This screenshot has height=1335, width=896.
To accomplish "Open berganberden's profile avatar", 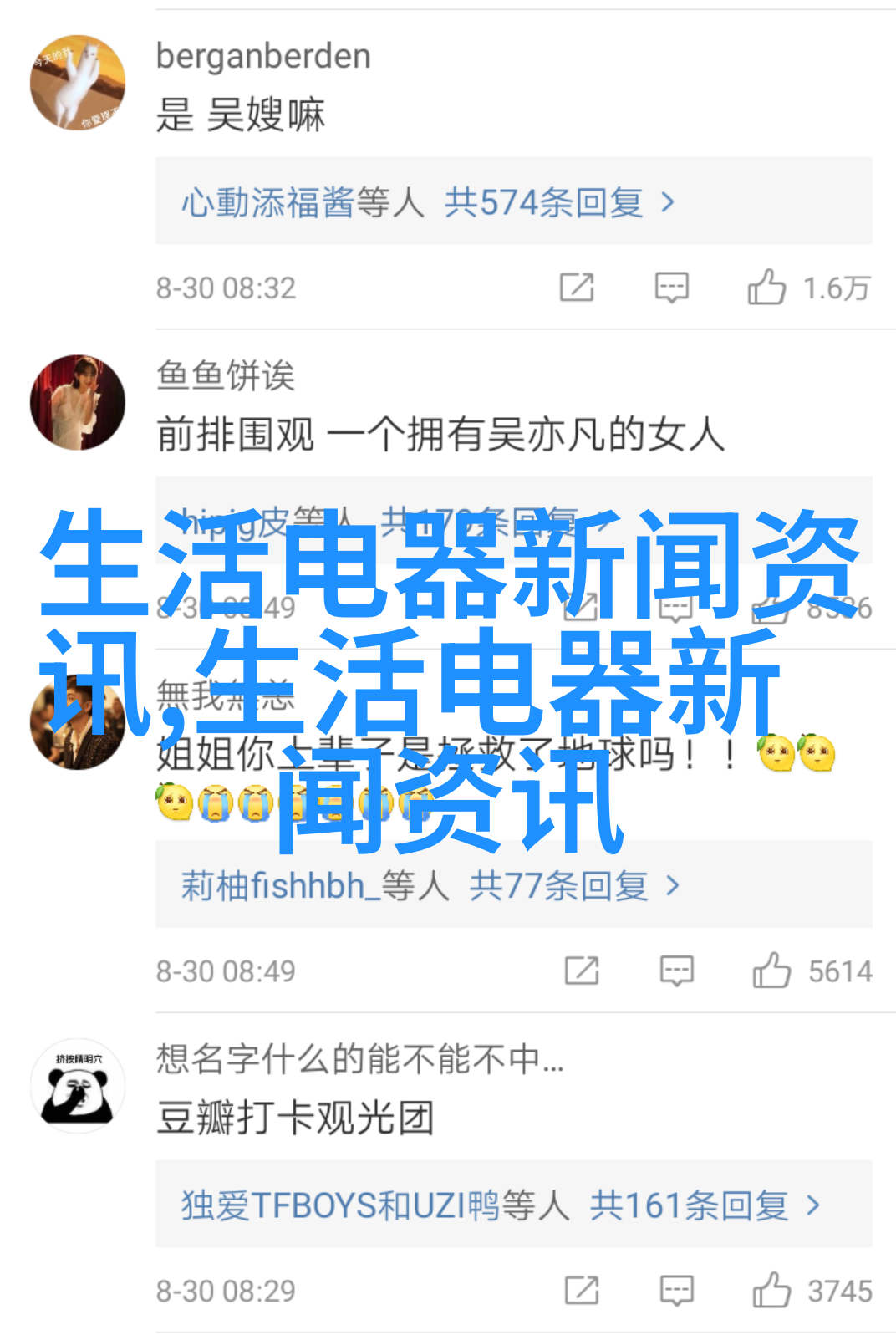I will (x=78, y=83).
